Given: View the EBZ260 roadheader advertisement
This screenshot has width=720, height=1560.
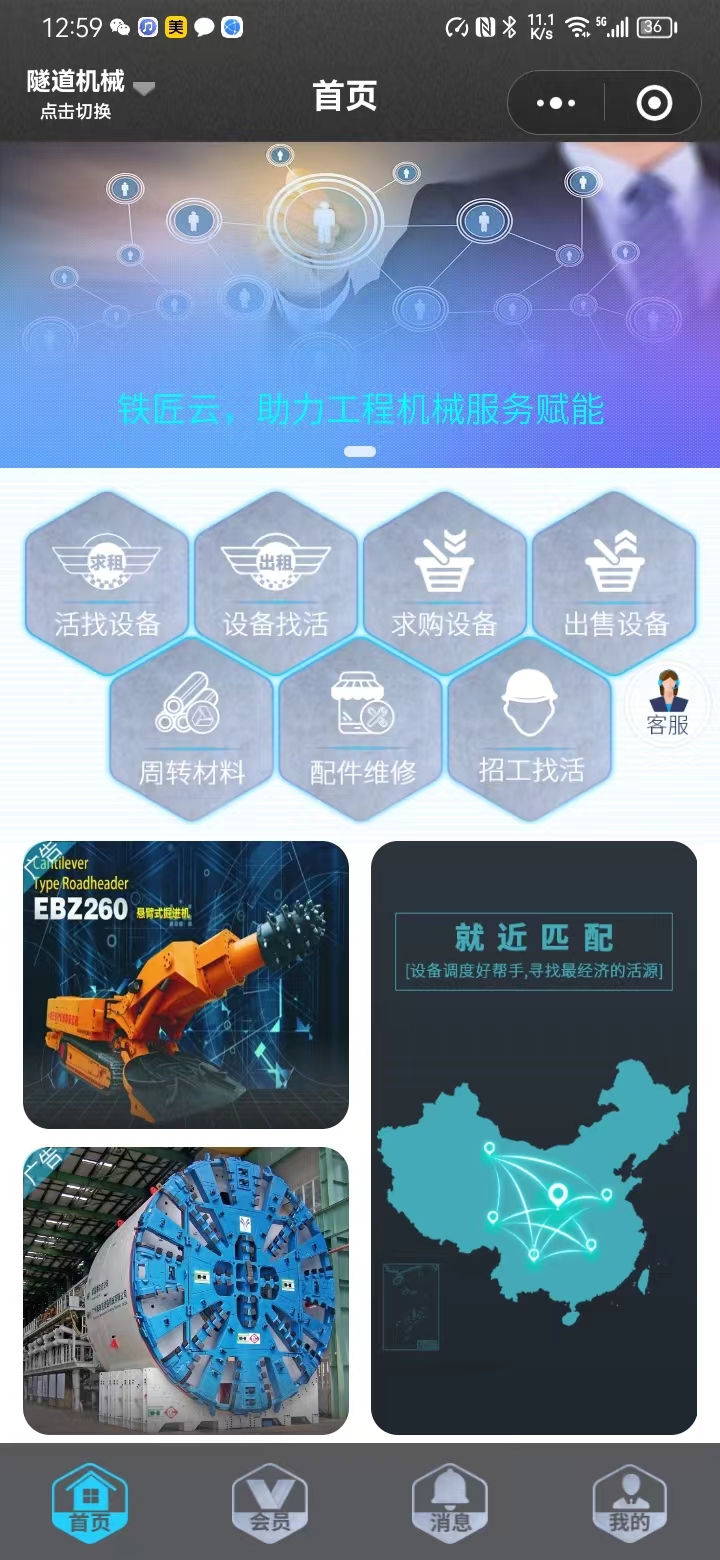Looking at the screenshot, I should pyautogui.click(x=186, y=985).
